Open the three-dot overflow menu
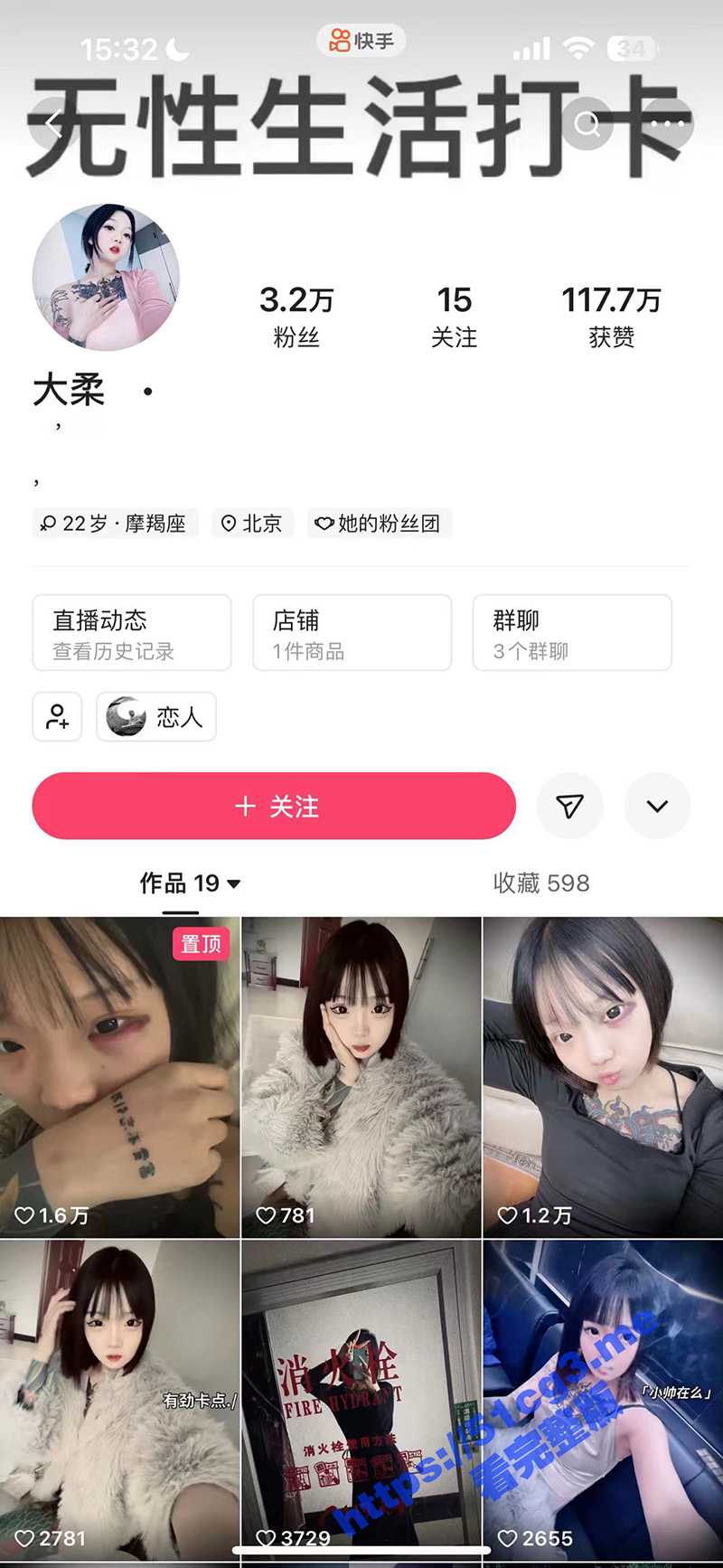This screenshot has width=723, height=1568. coord(667,124)
